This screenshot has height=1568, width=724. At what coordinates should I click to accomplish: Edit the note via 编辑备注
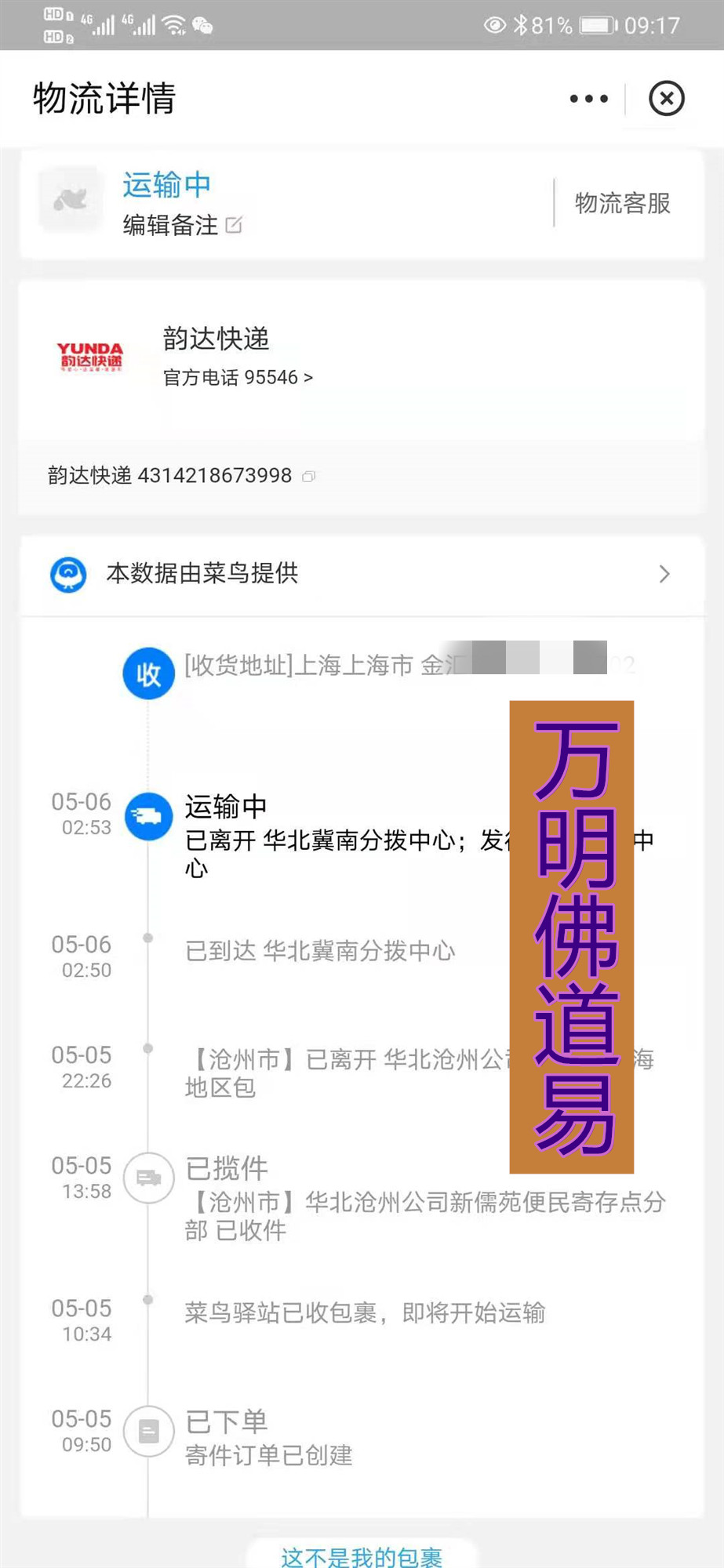pyautogui.click(x=182, y=226)
